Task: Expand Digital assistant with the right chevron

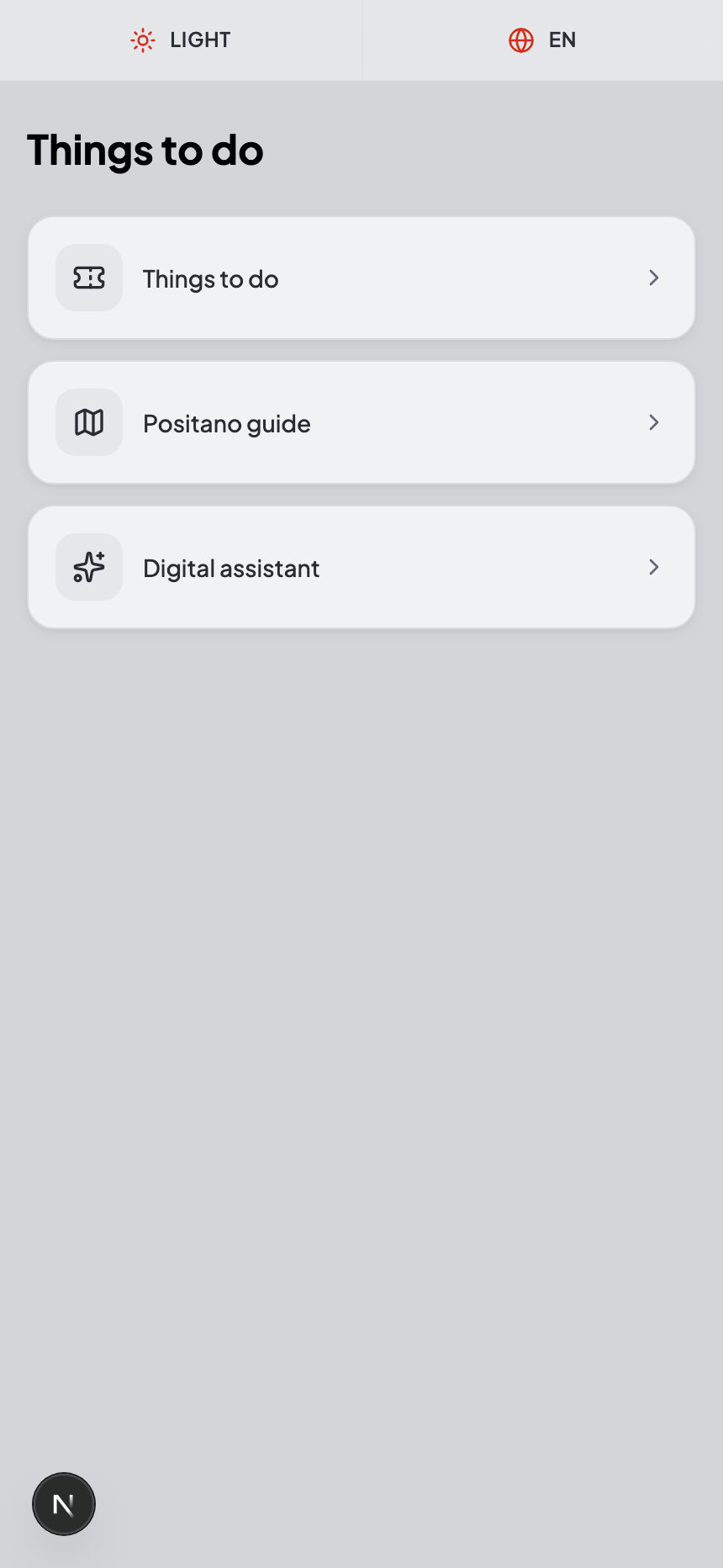Action: click(x=654, y=567)
